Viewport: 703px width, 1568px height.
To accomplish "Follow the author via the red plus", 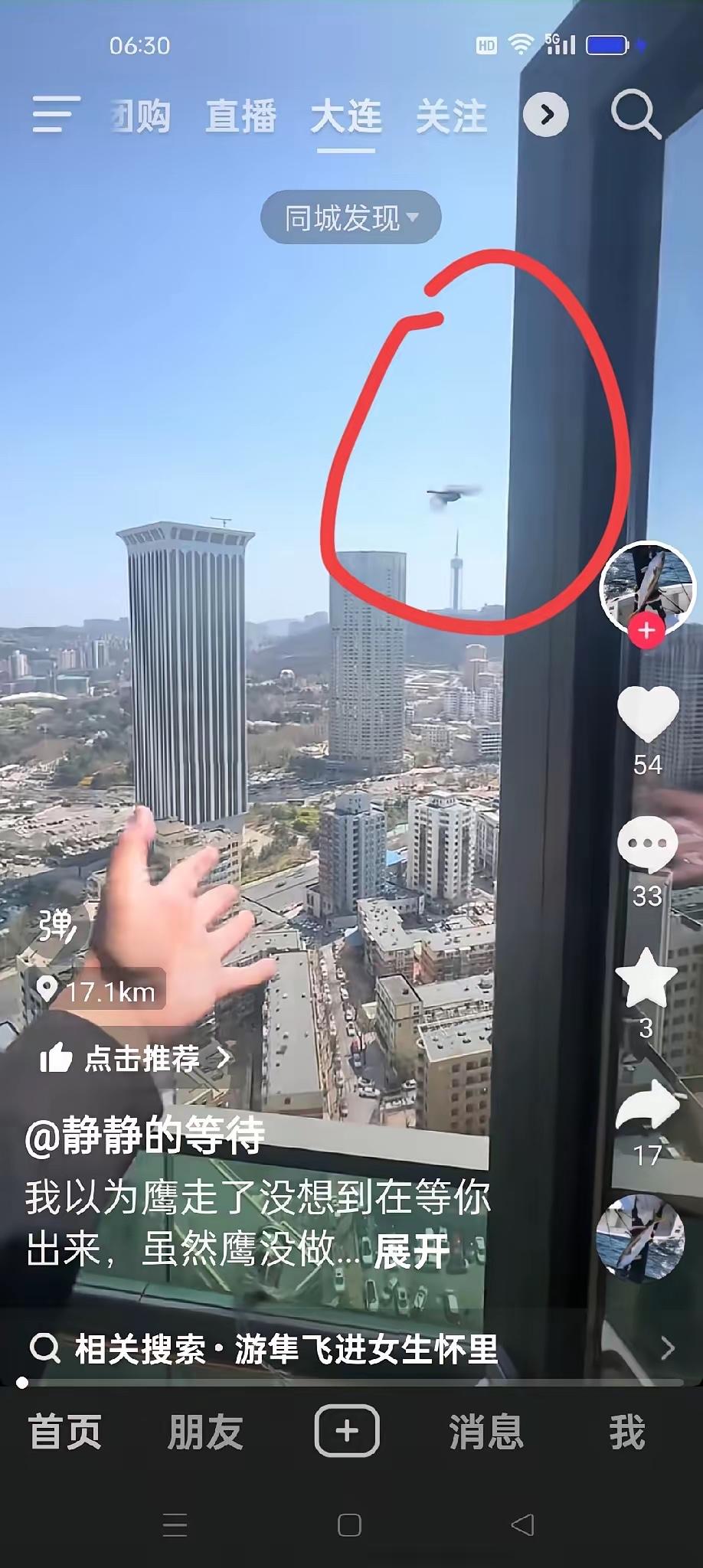I will tap(646, 630).
